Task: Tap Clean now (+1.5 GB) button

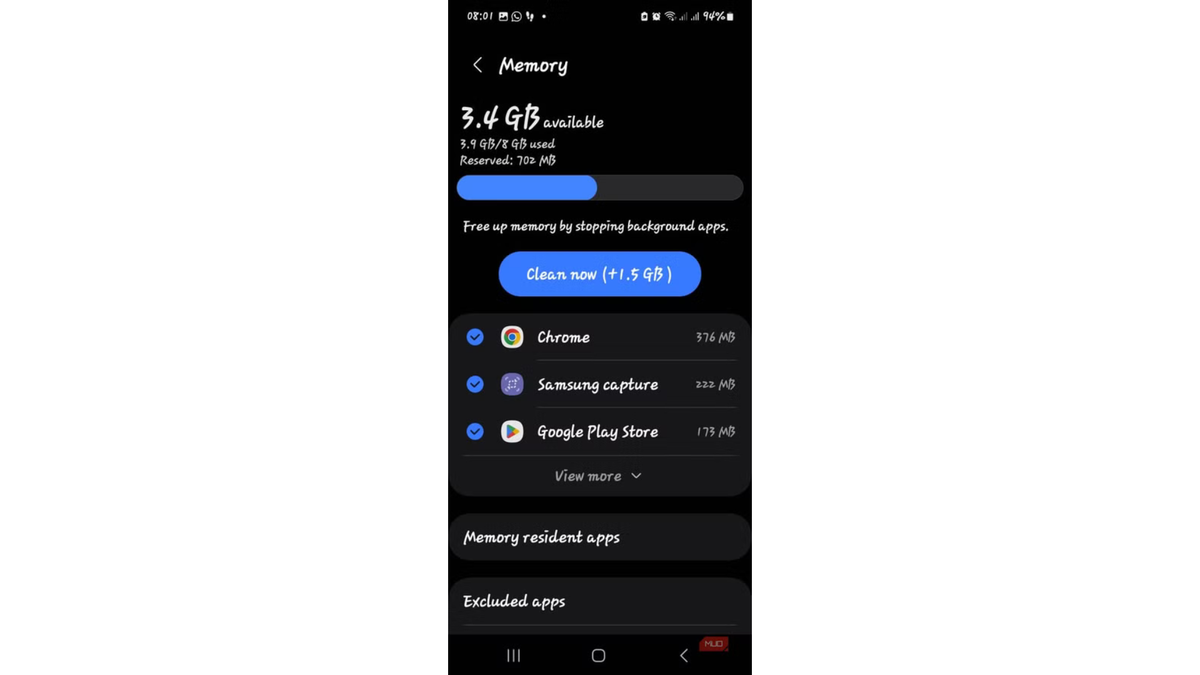Action: point(599,274)
